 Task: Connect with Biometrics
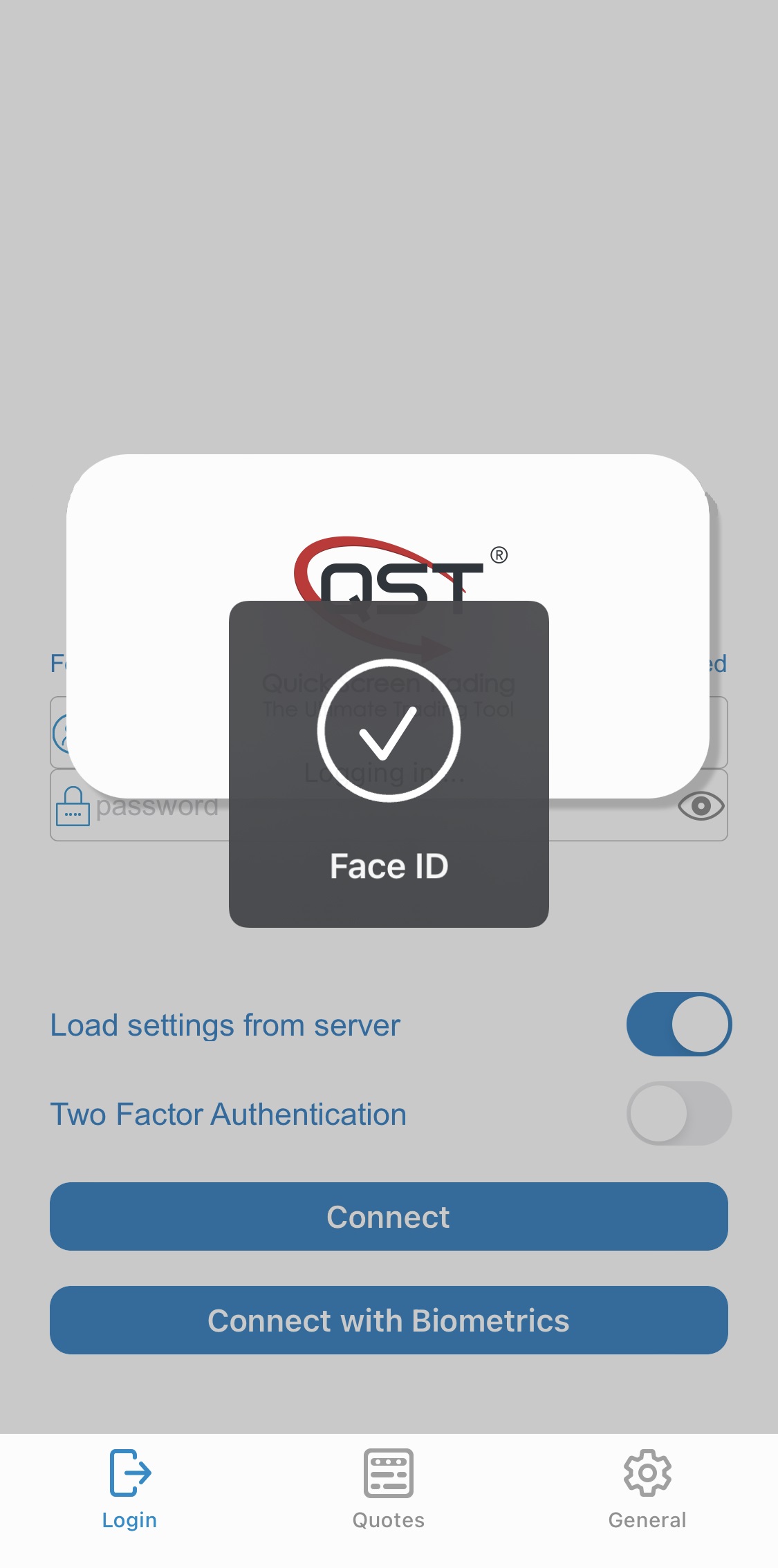[x=389, y=1320]
